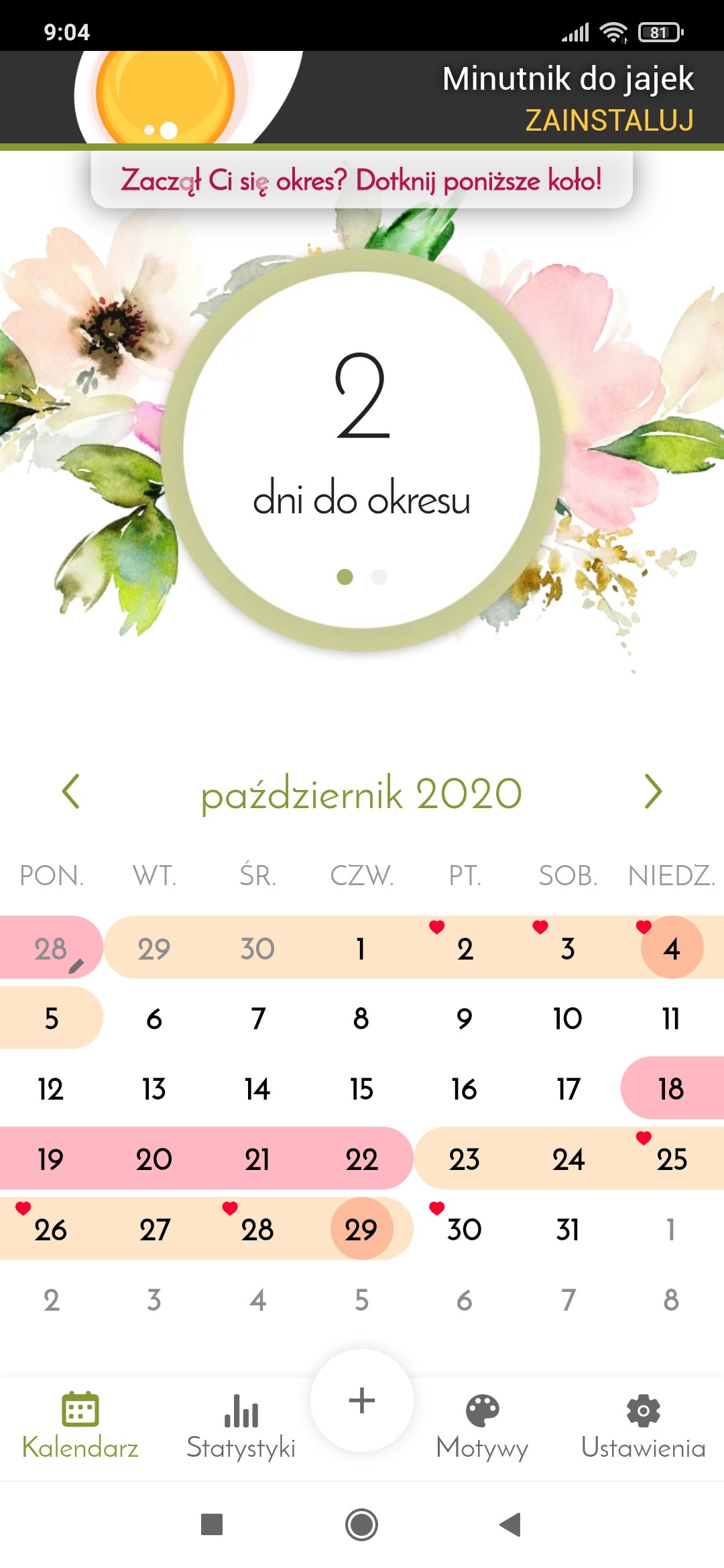This screenshot has width=724, height=1568.
Task: Select the 28th with the pencil icon
Action: (51, 948)
